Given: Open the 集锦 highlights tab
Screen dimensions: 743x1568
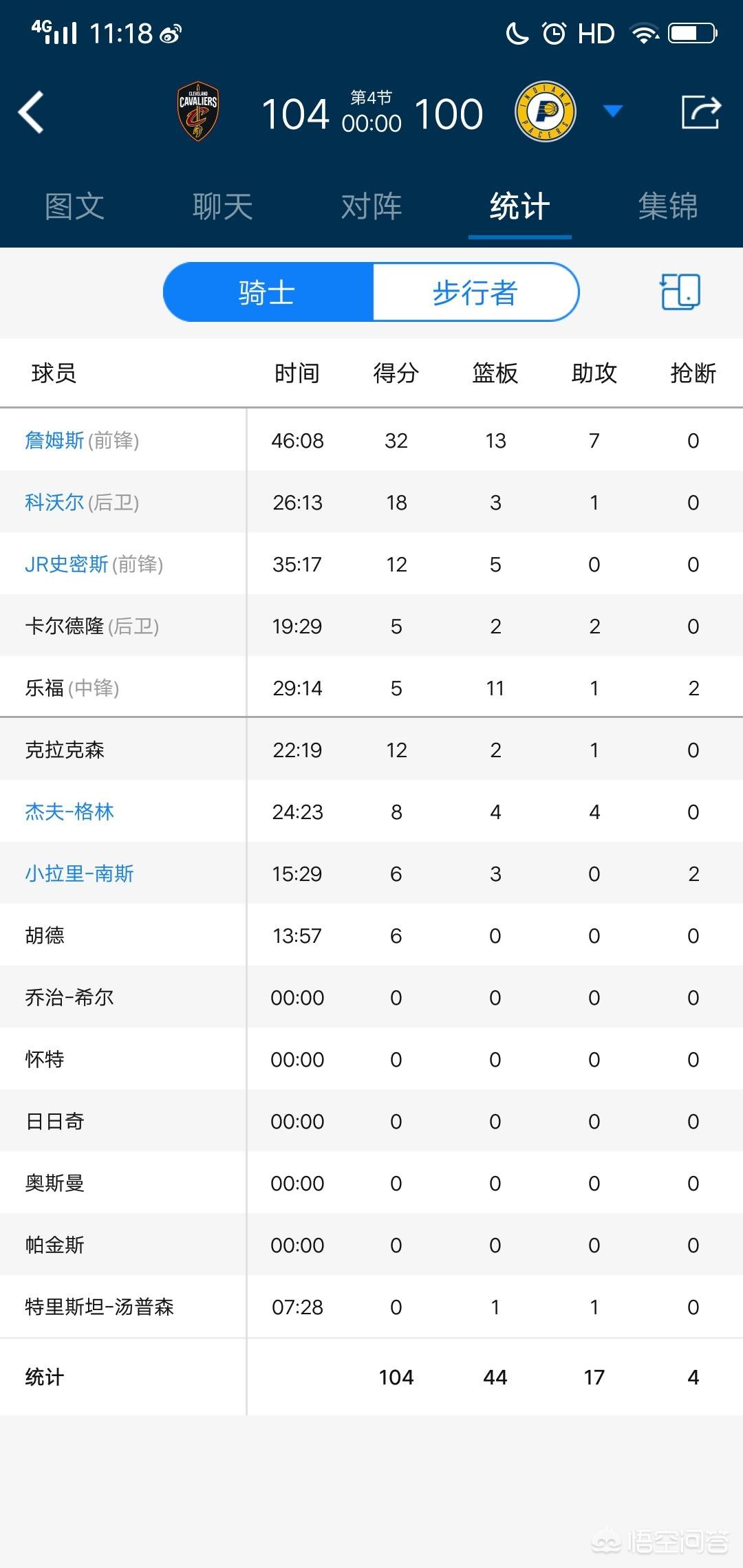Looking at the screenshot, I should click(668, 206).
